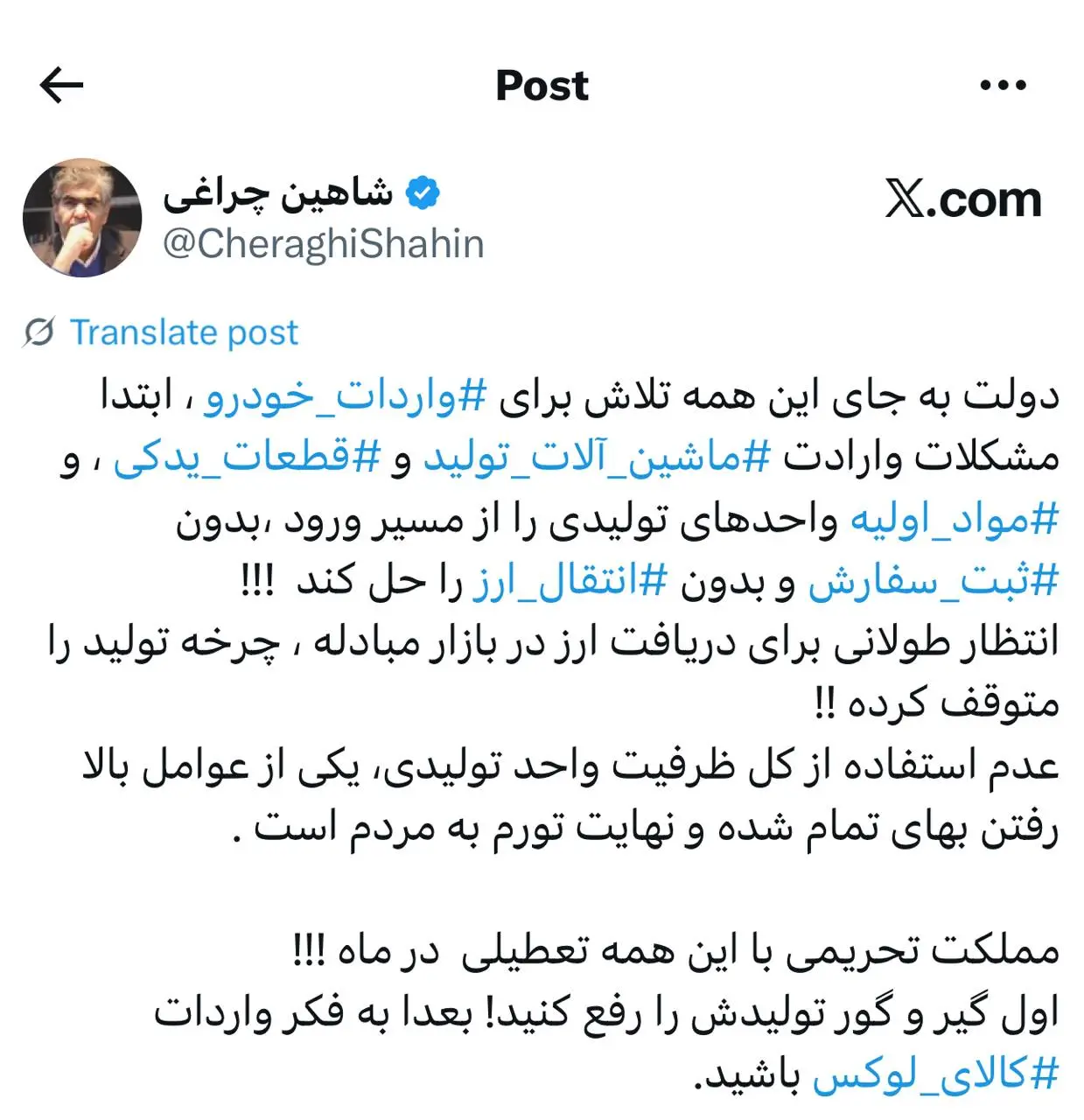Screen dimensions: 1084x1120
Task: Open the @CheraghiShahin profile handle
Action: pyautogui.click(x=323, y=244)
